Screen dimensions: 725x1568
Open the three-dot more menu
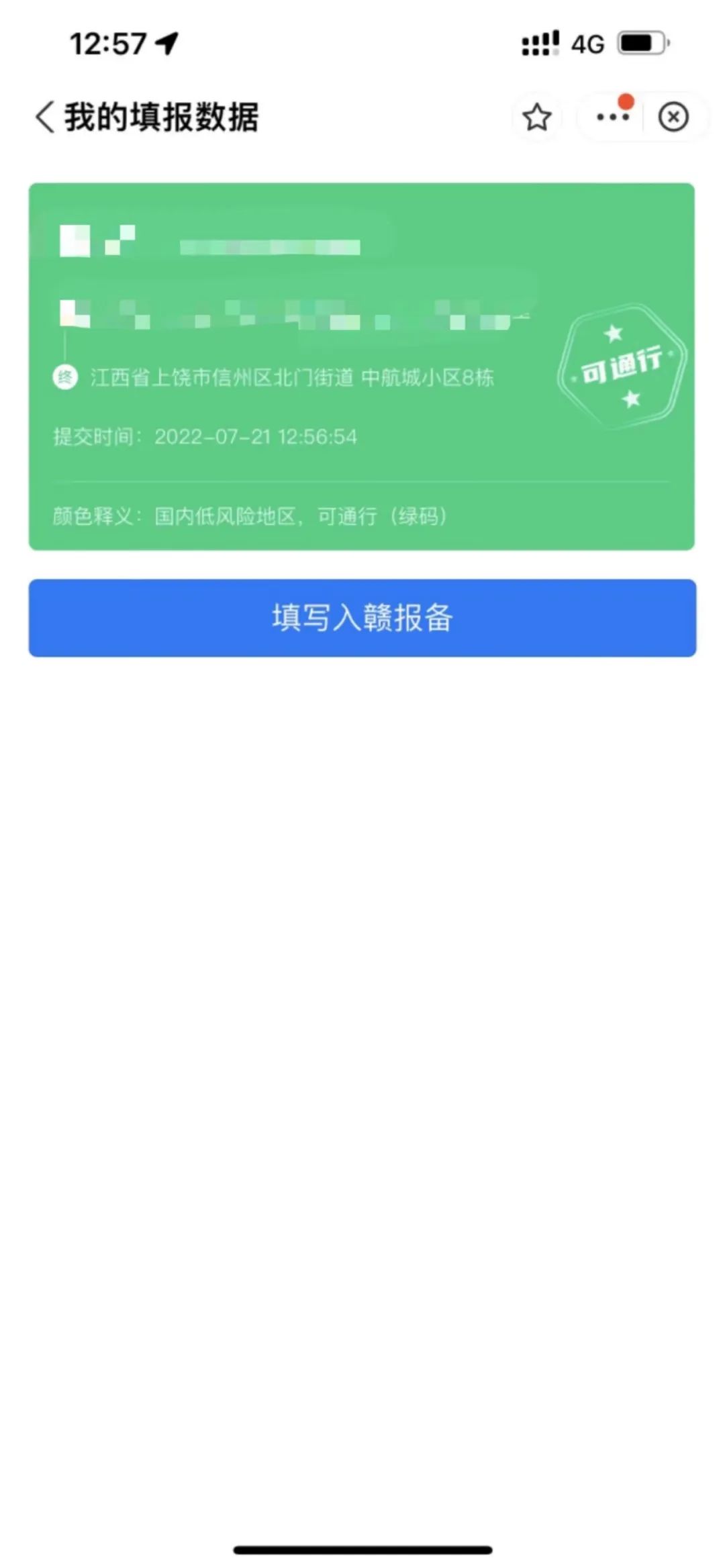[612, 117]
